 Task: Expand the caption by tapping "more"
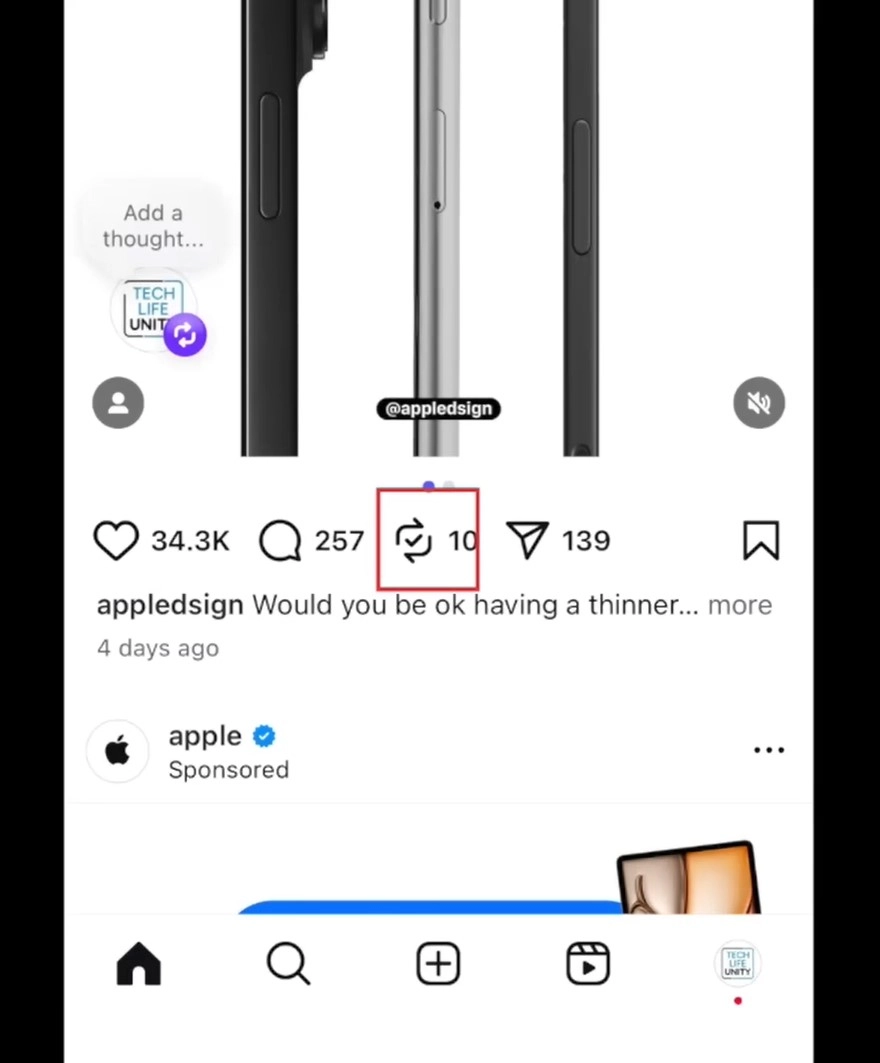[740, 604]
